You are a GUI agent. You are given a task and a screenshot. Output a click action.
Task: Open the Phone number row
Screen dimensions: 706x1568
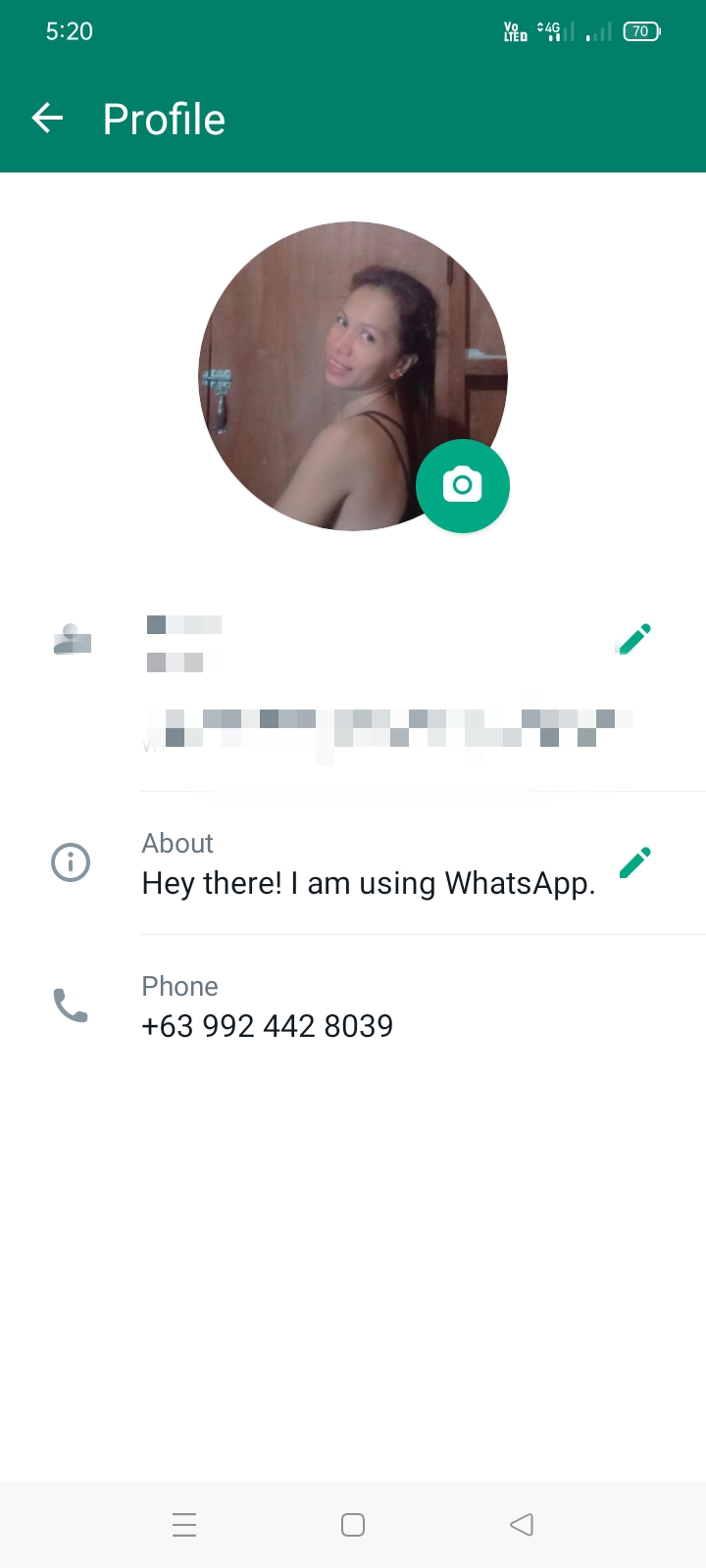point(353,1006)
